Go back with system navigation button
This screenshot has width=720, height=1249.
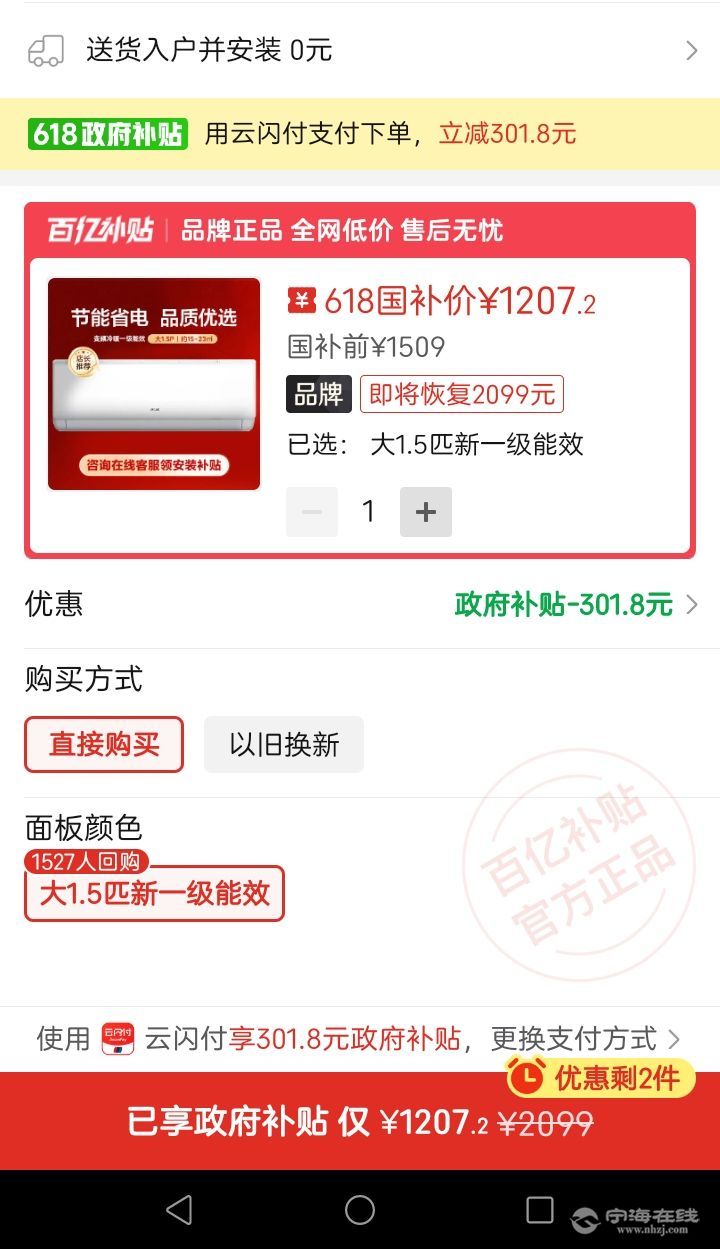pyautogui.click(x=179, y=1210)
